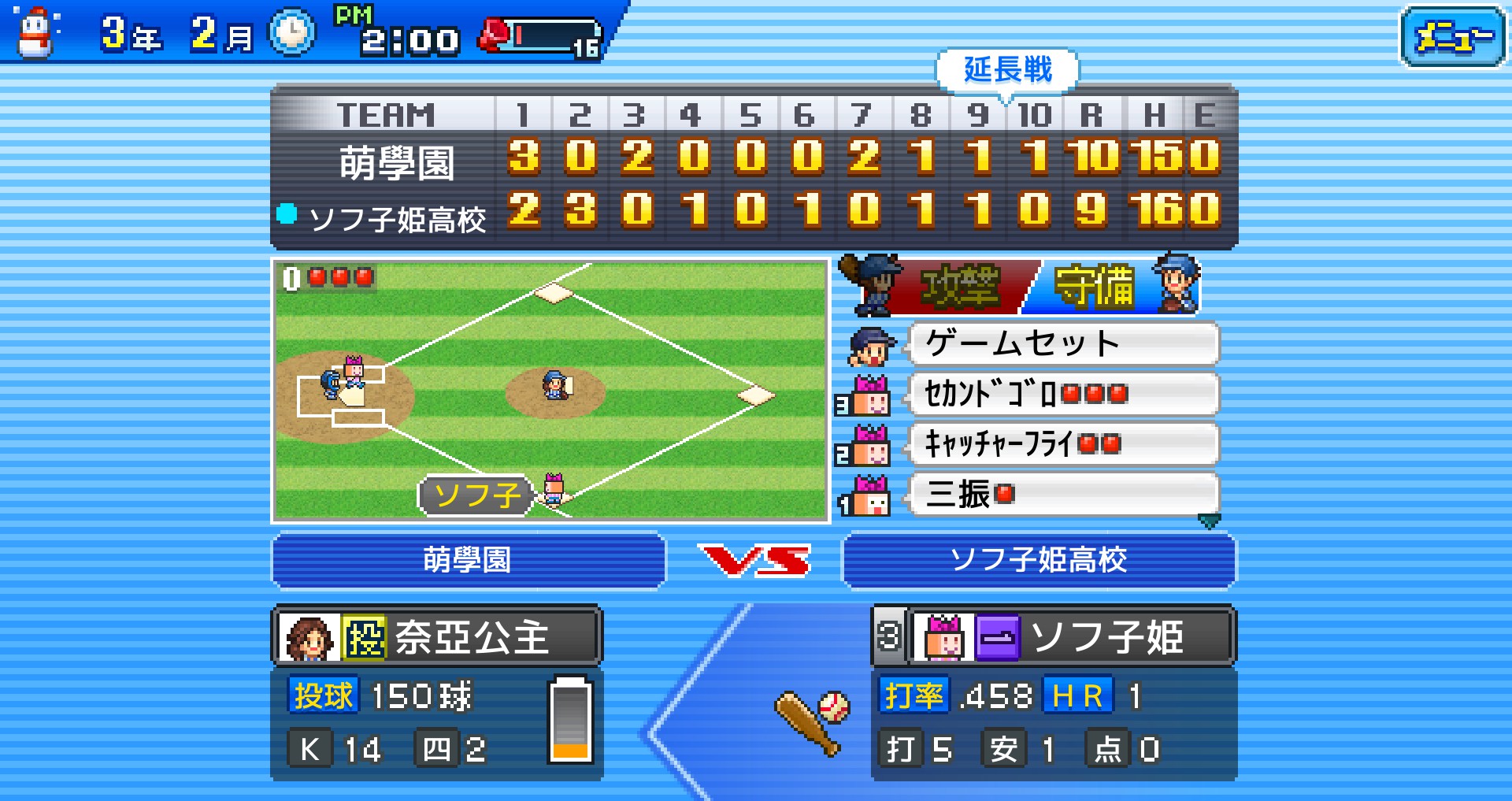Screen dimensions: 1512x801
Task: Expand play log with the down arrow
Action: pos(1209,521)
